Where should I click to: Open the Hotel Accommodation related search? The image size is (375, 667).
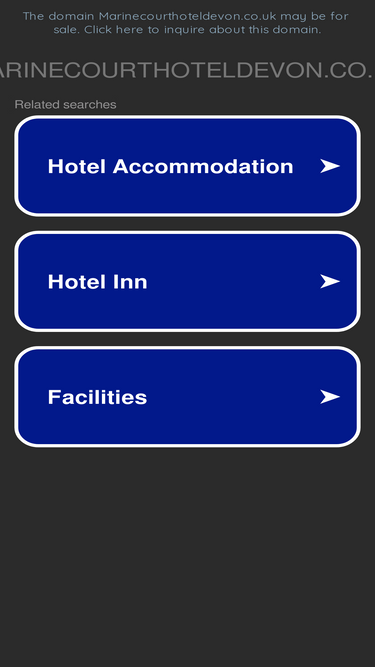188,166
